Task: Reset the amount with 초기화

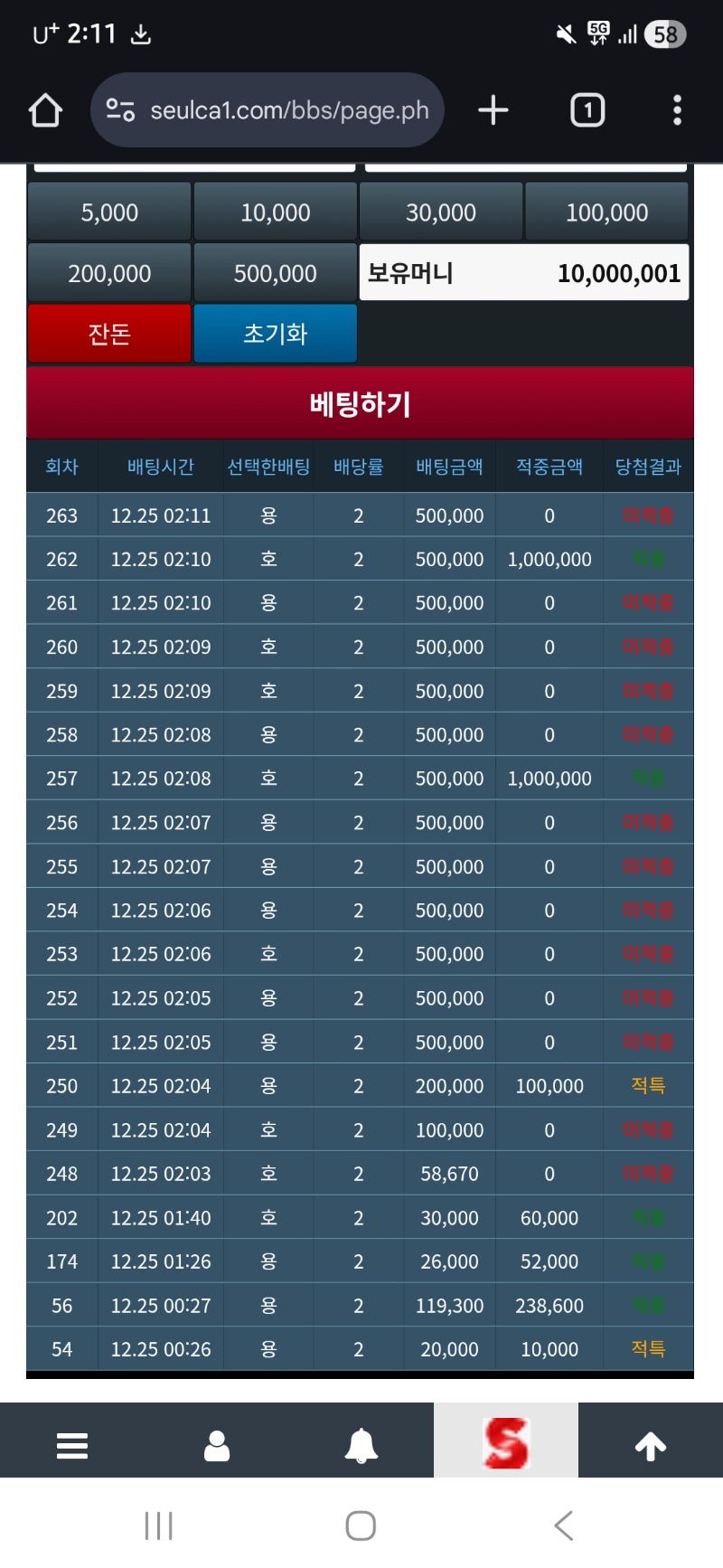Action: click(275, 334)
